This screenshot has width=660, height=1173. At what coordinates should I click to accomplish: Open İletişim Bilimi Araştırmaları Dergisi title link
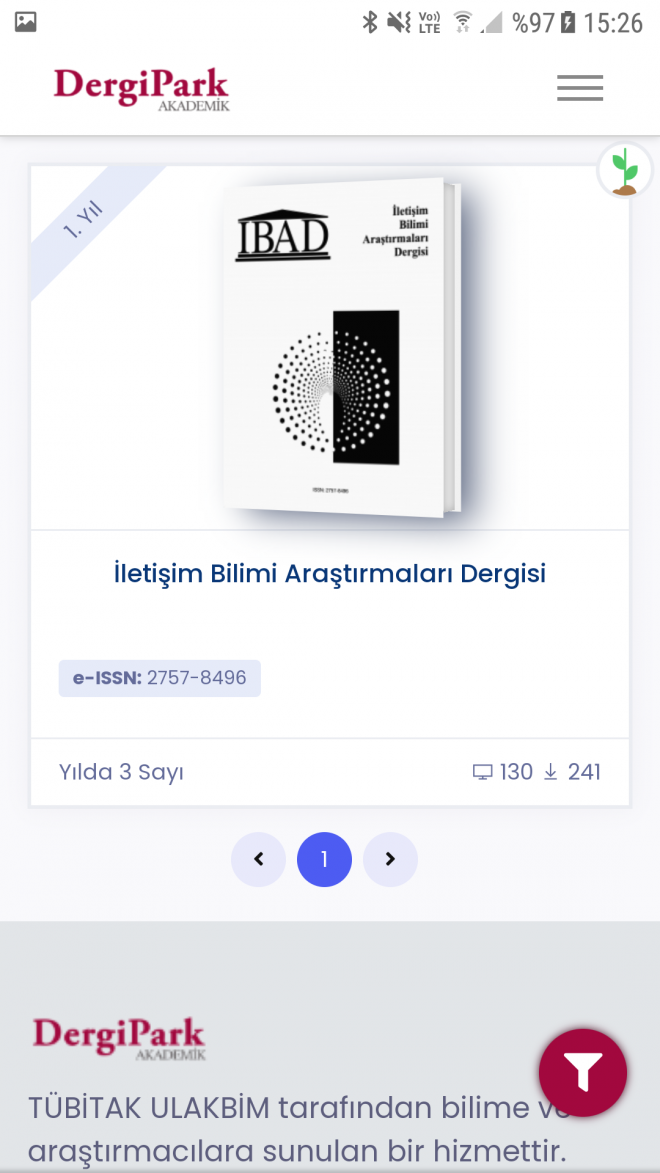(330, 574)
